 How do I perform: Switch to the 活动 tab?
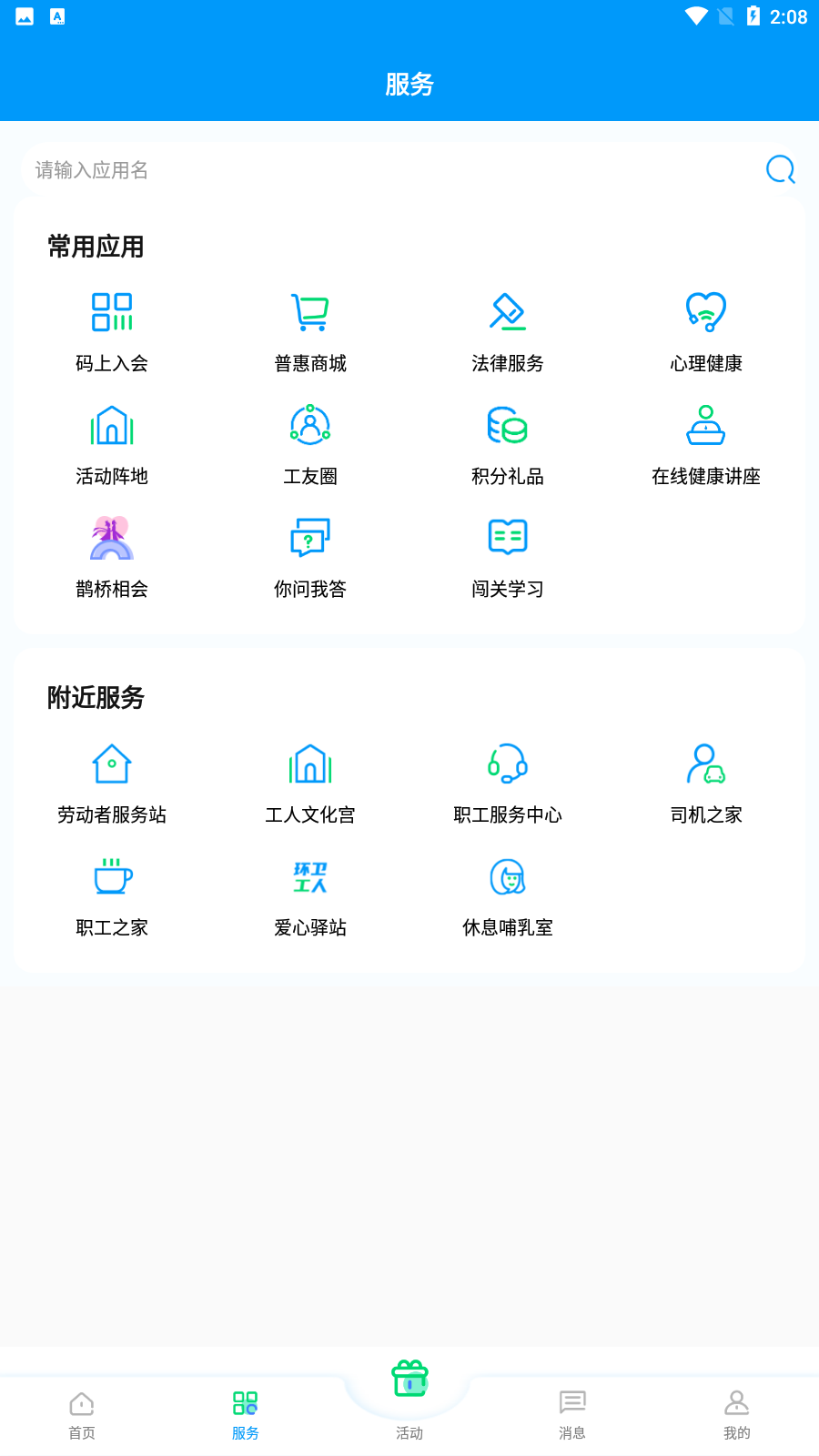[x=409, y=1400]
